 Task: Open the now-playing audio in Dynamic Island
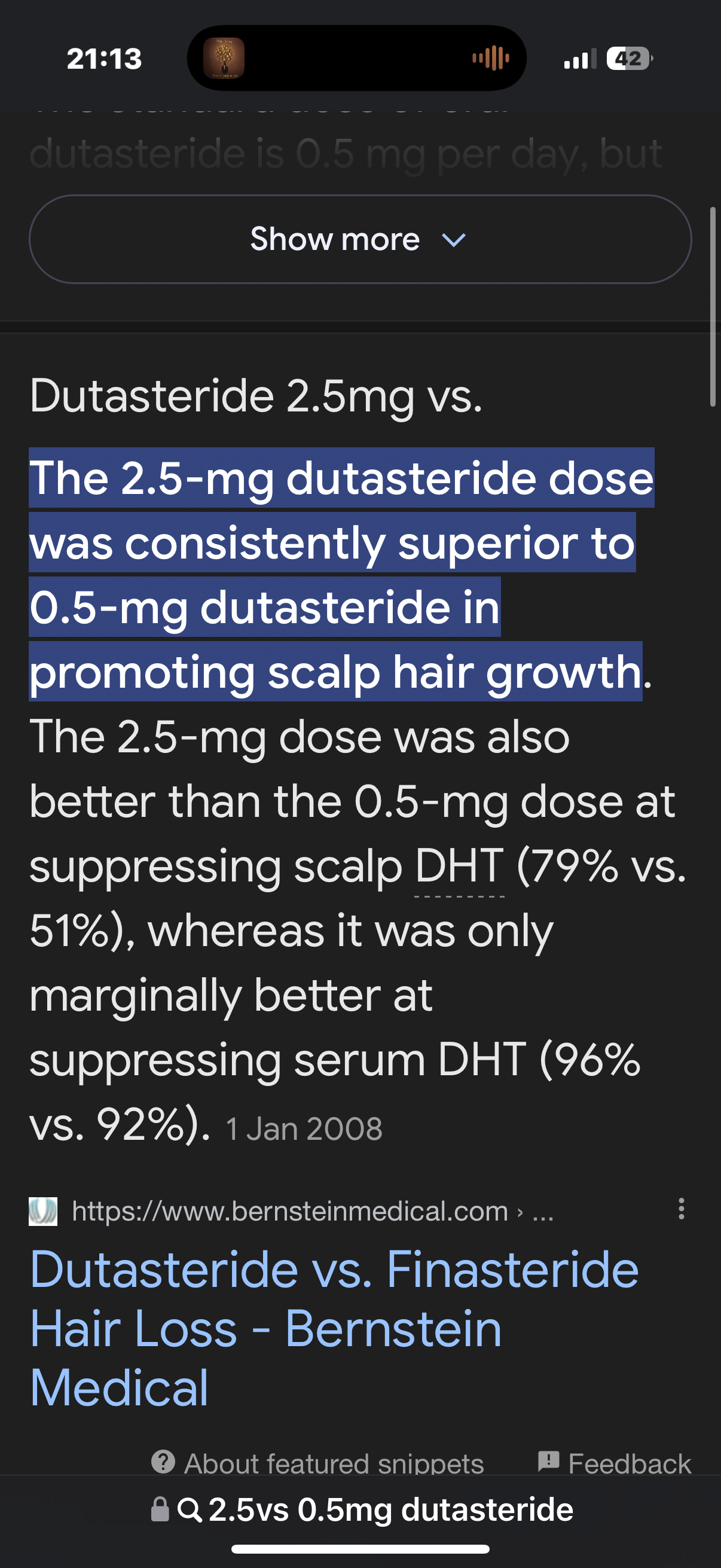click(356, 59)
